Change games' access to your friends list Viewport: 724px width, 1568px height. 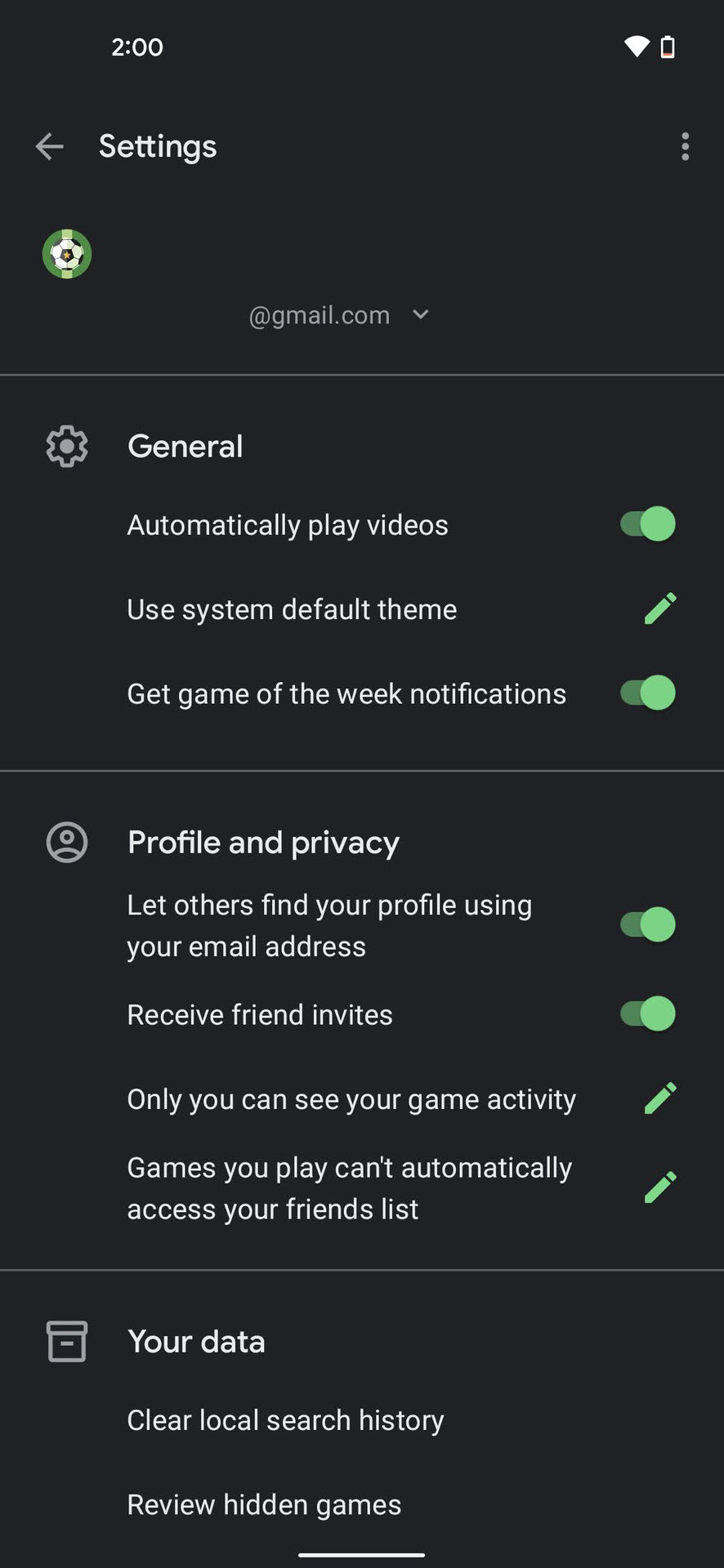pyautogui.click(x=660, y=1188)
